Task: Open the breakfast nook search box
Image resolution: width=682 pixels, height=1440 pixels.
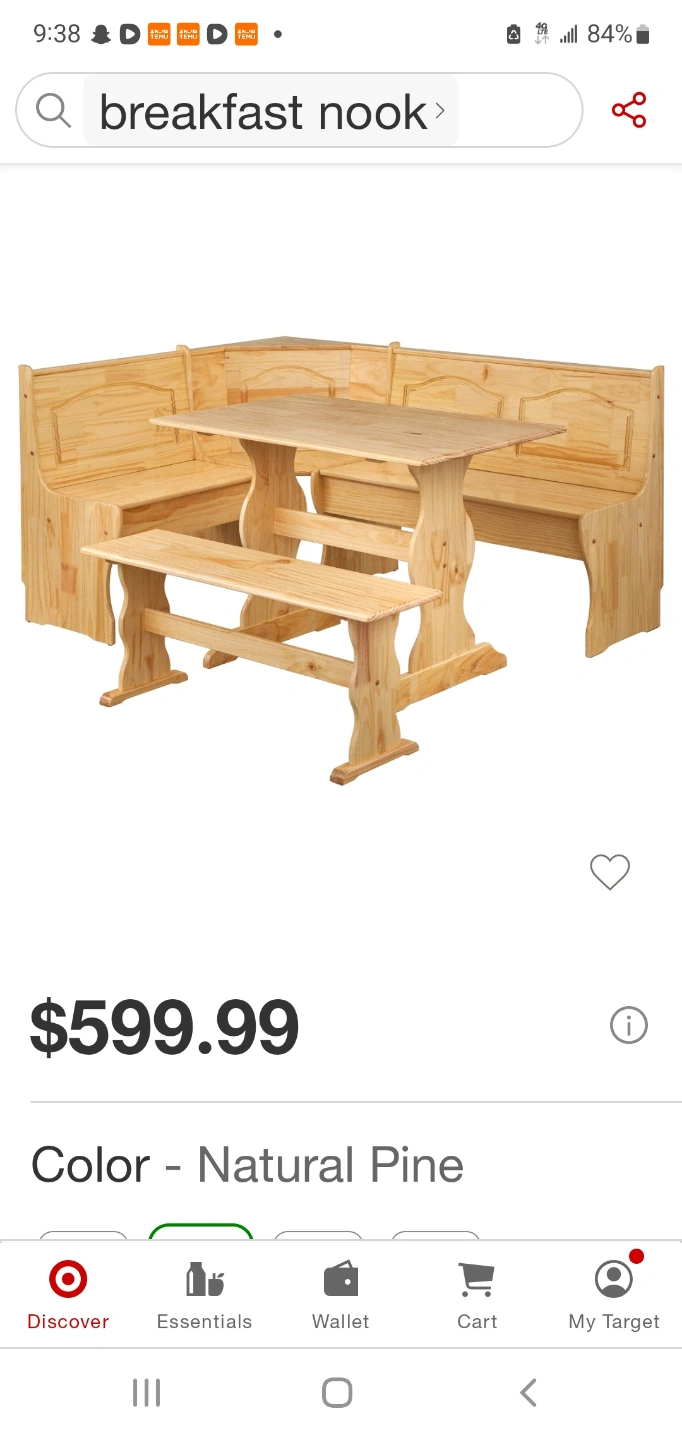Action: (299, 111)
